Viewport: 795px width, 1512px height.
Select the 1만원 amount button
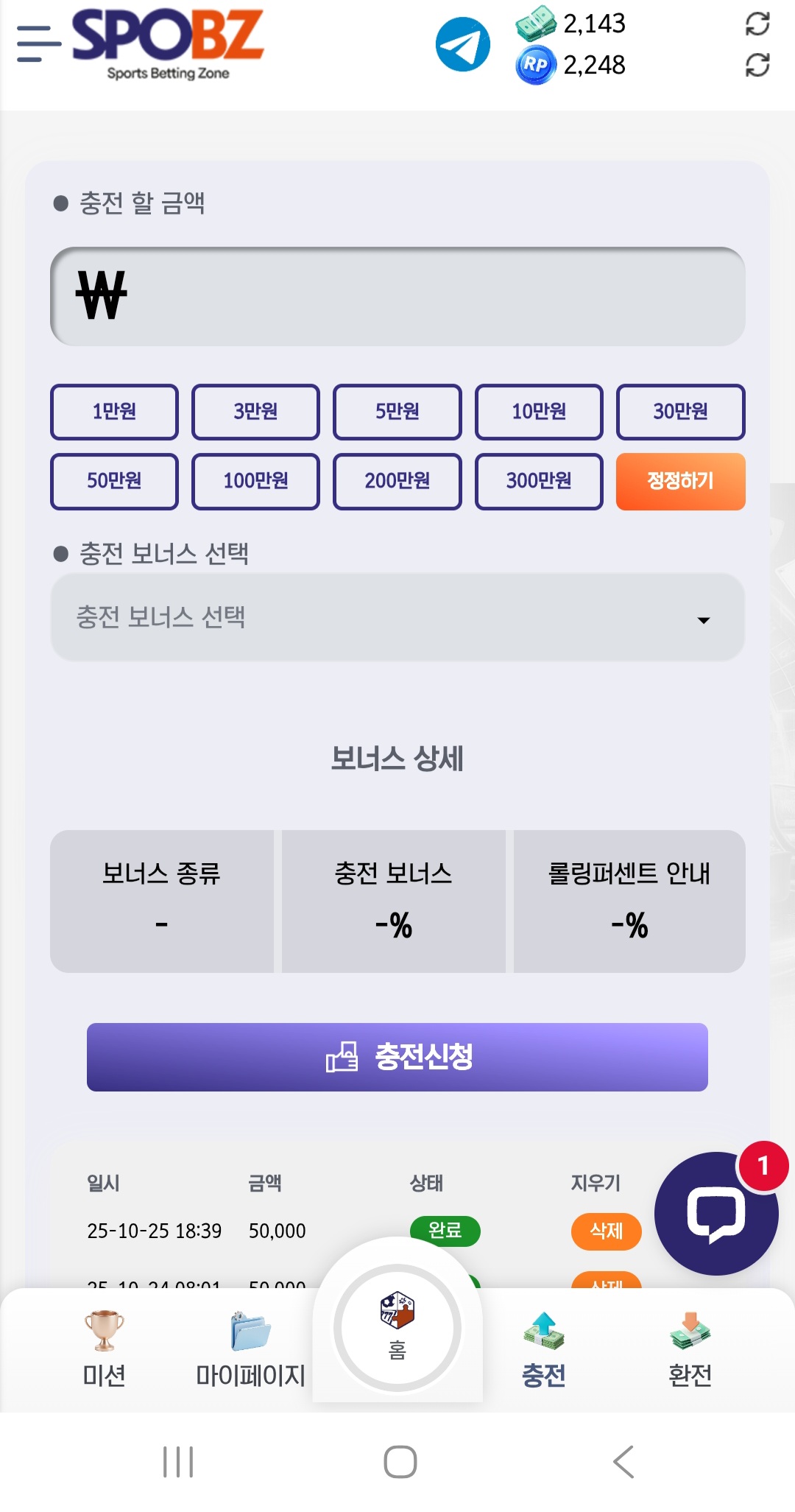pos(114,412)
